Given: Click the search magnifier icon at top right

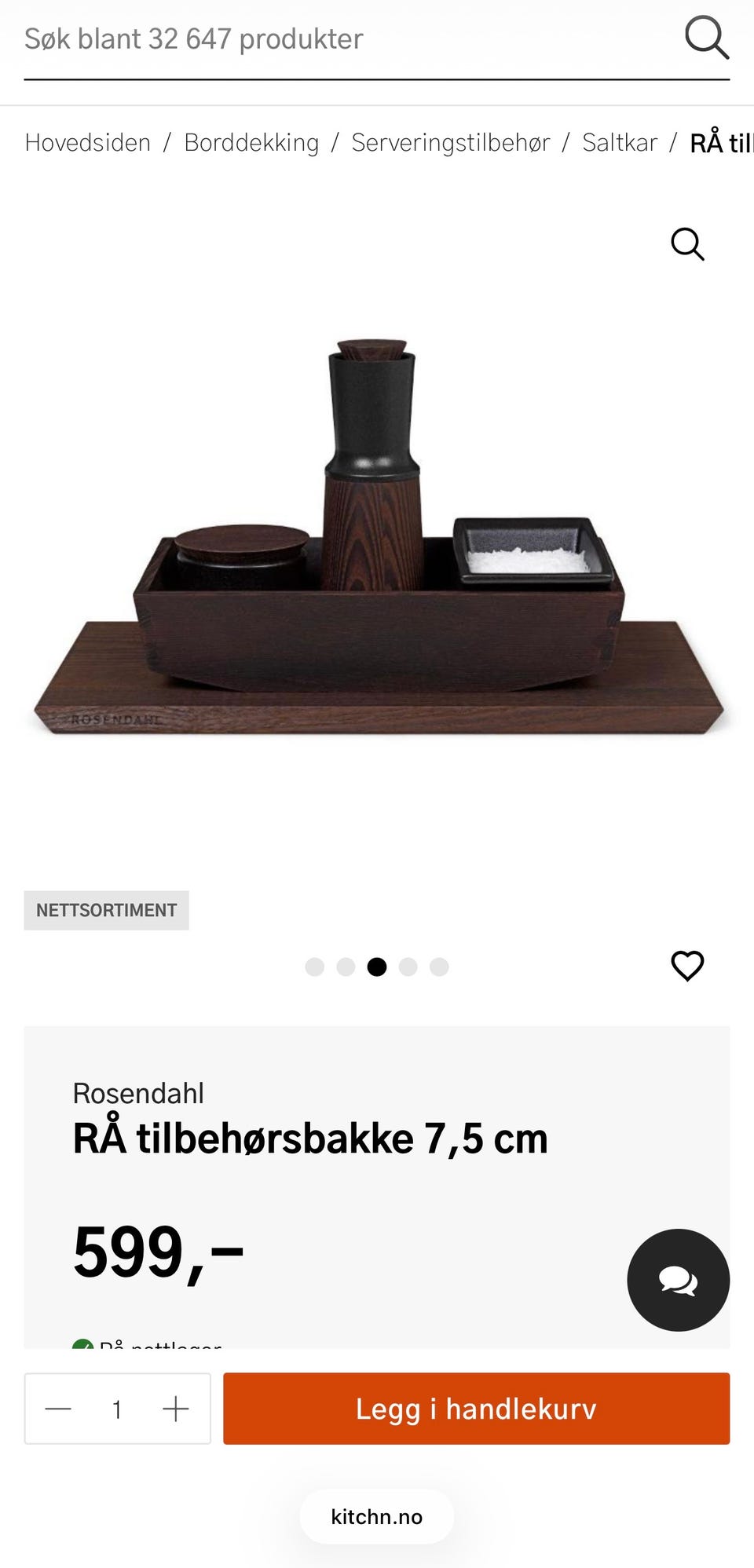Looking at the screenshot, I should [706, 38].
